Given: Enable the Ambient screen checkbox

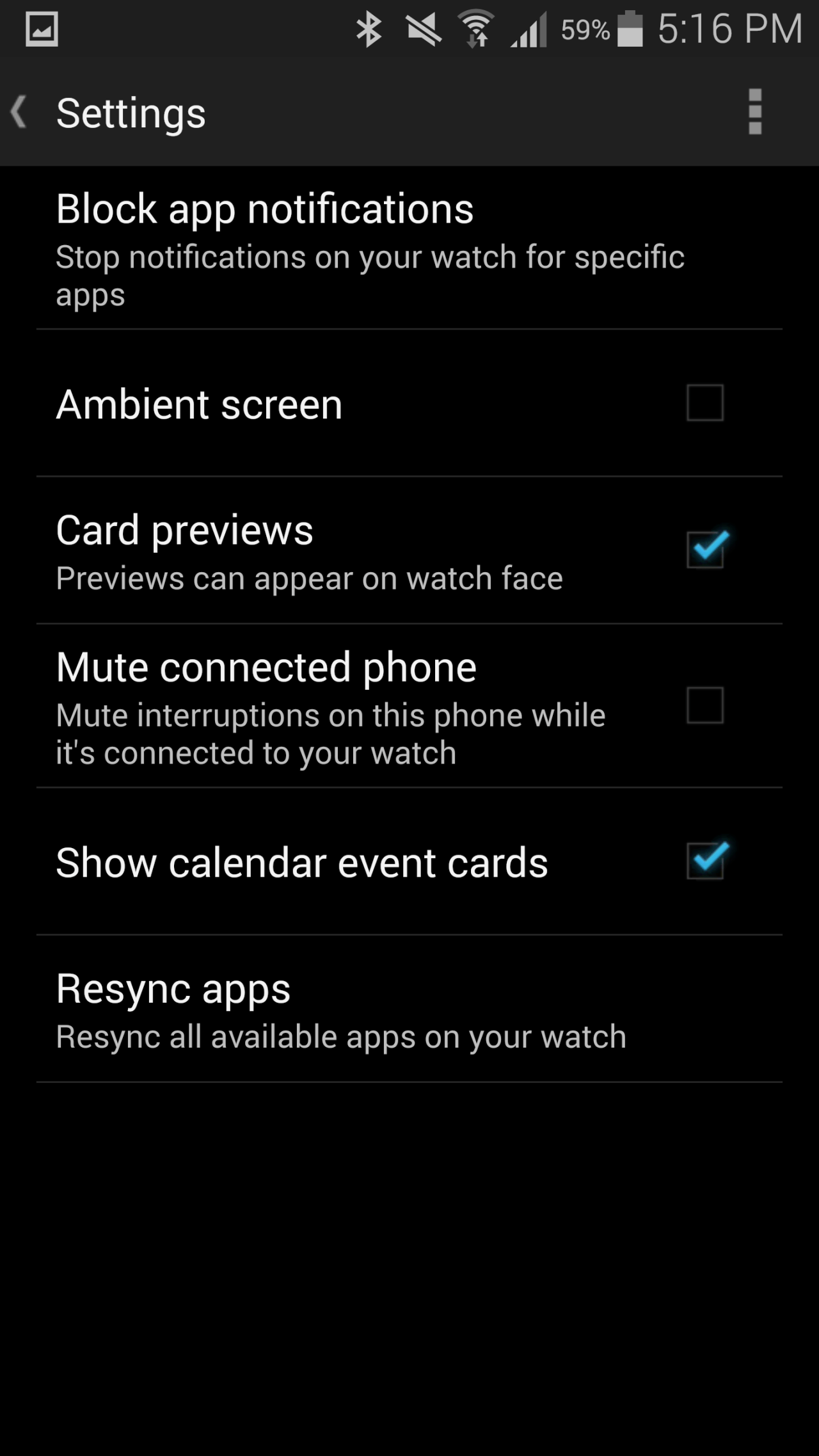Looking at the screenshot, I should tap(705, 403).
